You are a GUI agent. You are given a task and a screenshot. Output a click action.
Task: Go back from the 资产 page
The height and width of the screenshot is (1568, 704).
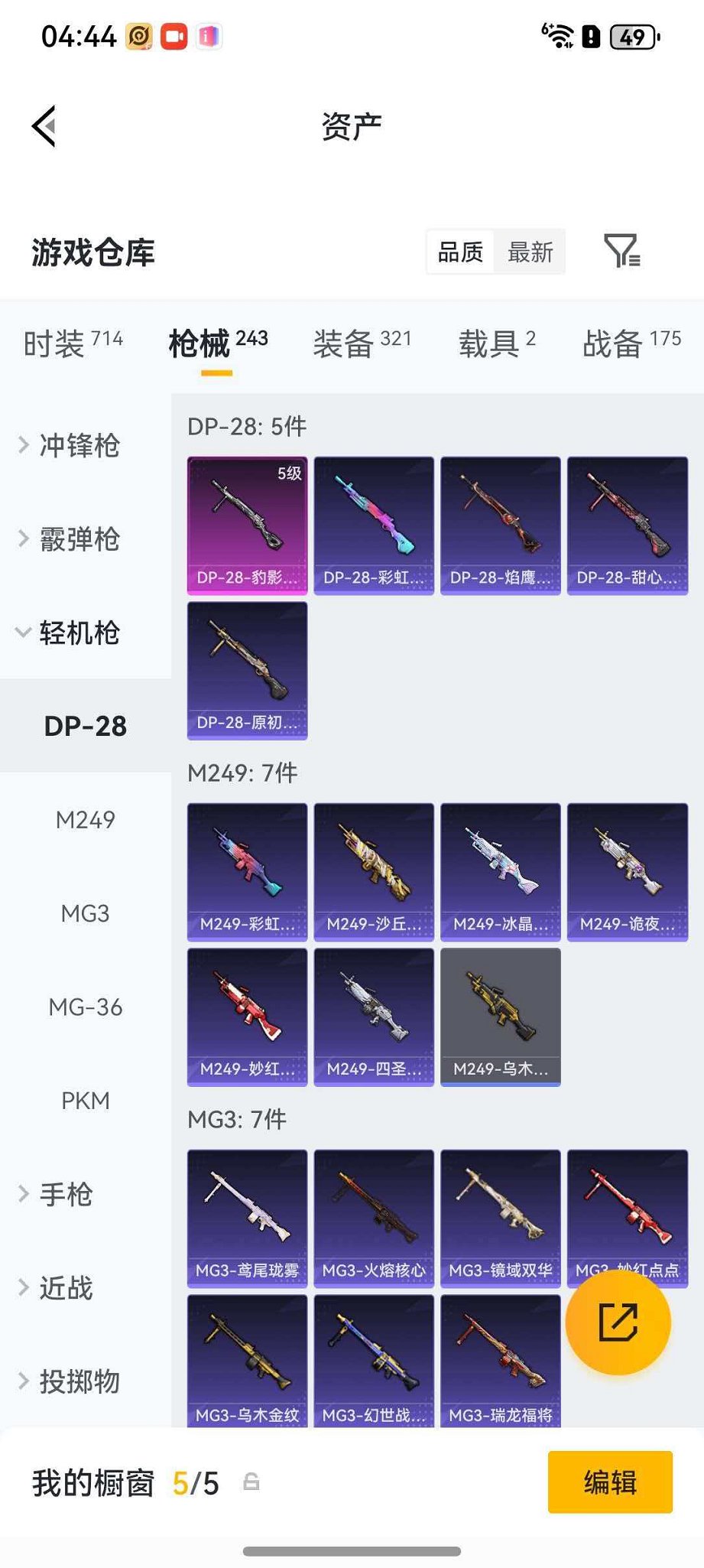pos(44,126)
